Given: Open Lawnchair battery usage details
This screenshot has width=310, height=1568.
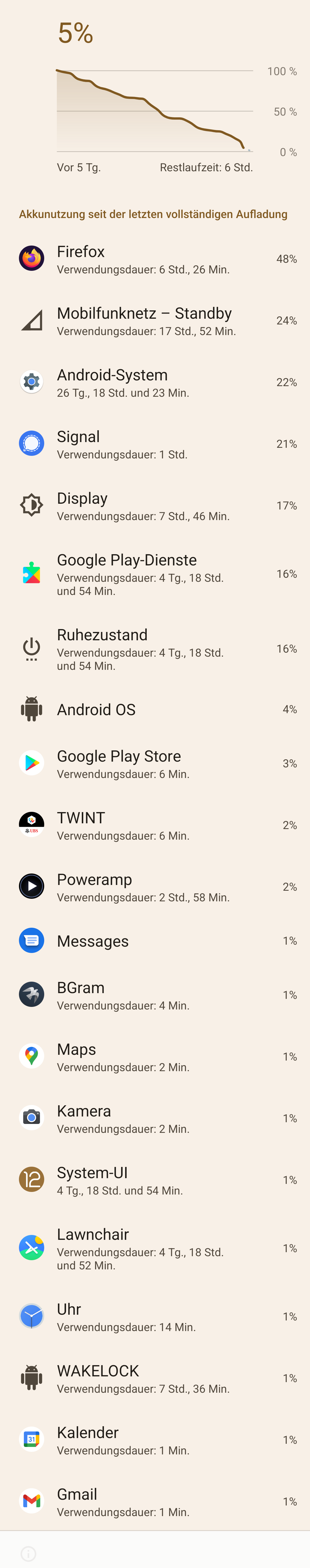Looking at the screenshot, I should coord(155,1248).
